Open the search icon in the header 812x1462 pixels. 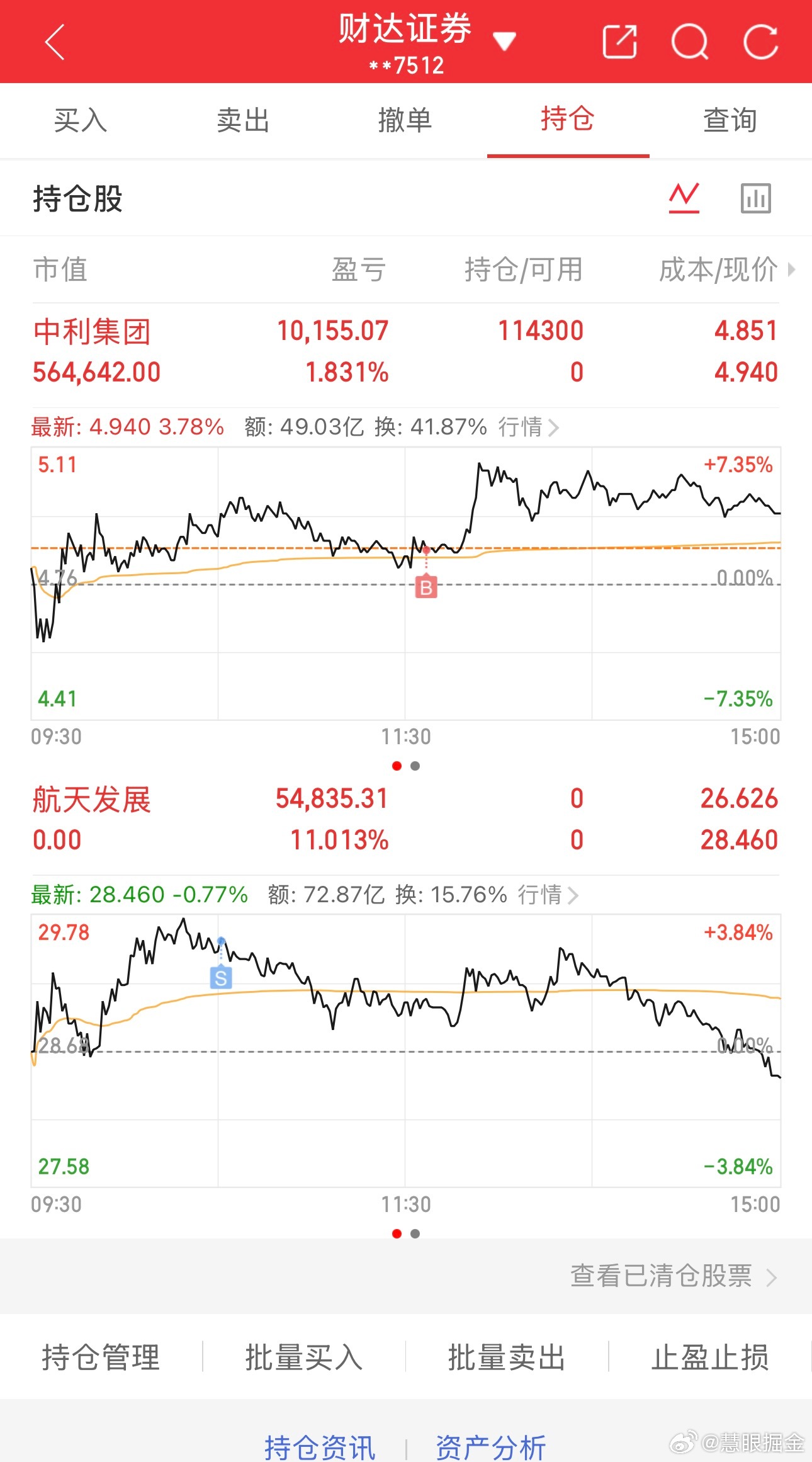690,42
